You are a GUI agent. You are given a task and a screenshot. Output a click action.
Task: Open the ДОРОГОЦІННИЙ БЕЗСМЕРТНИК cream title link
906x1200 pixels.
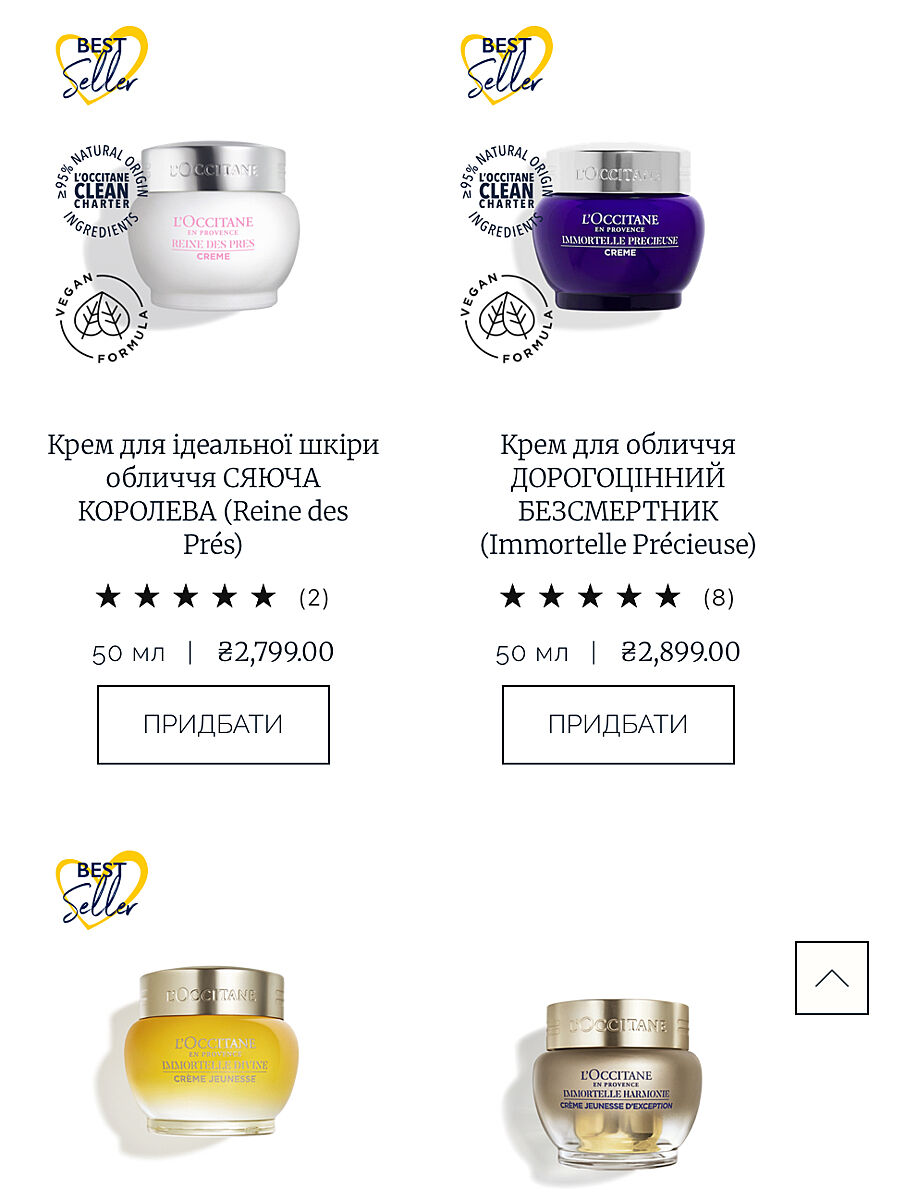[x=618, y=494]
